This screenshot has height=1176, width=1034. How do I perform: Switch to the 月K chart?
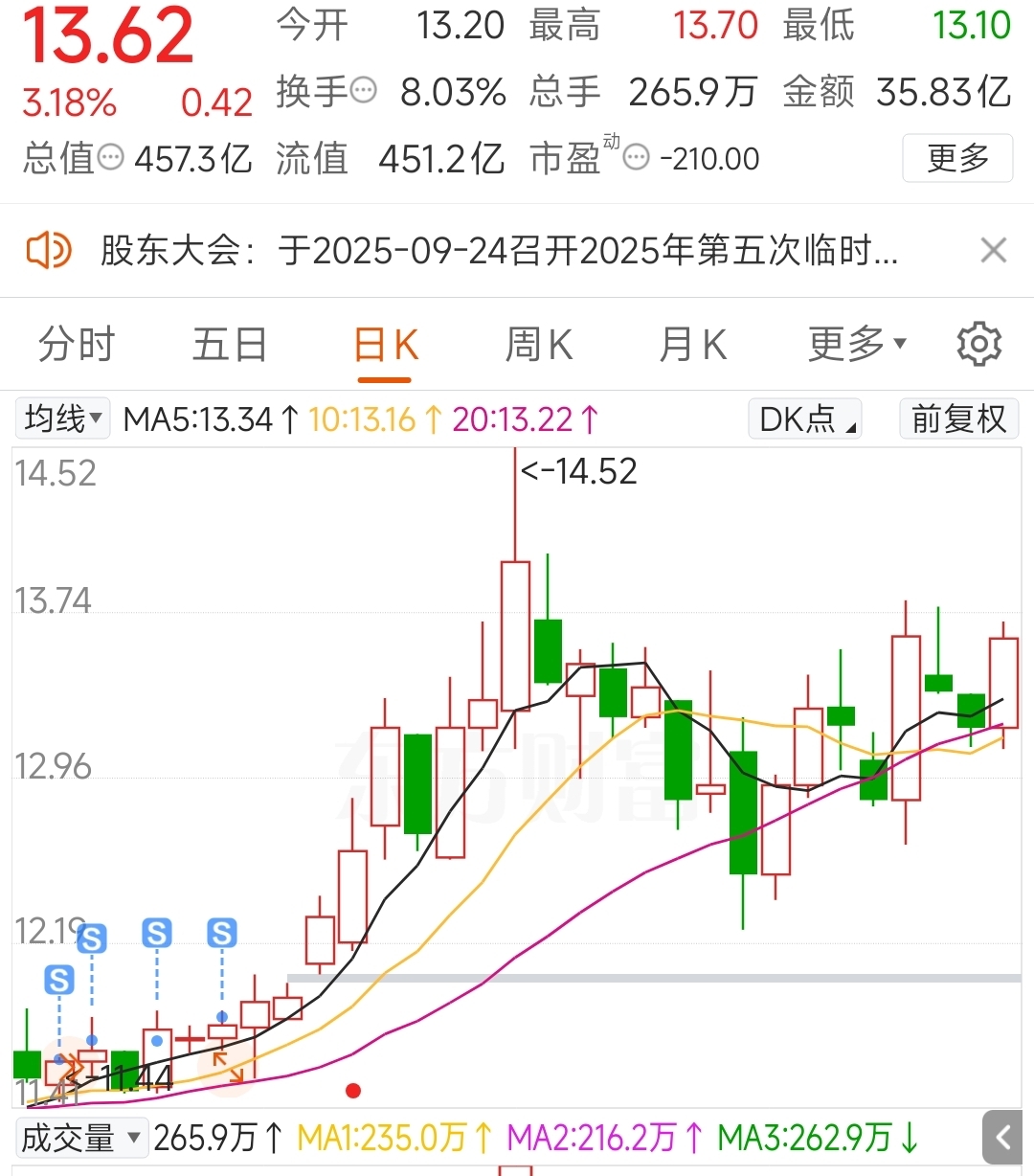click(692, 345)
